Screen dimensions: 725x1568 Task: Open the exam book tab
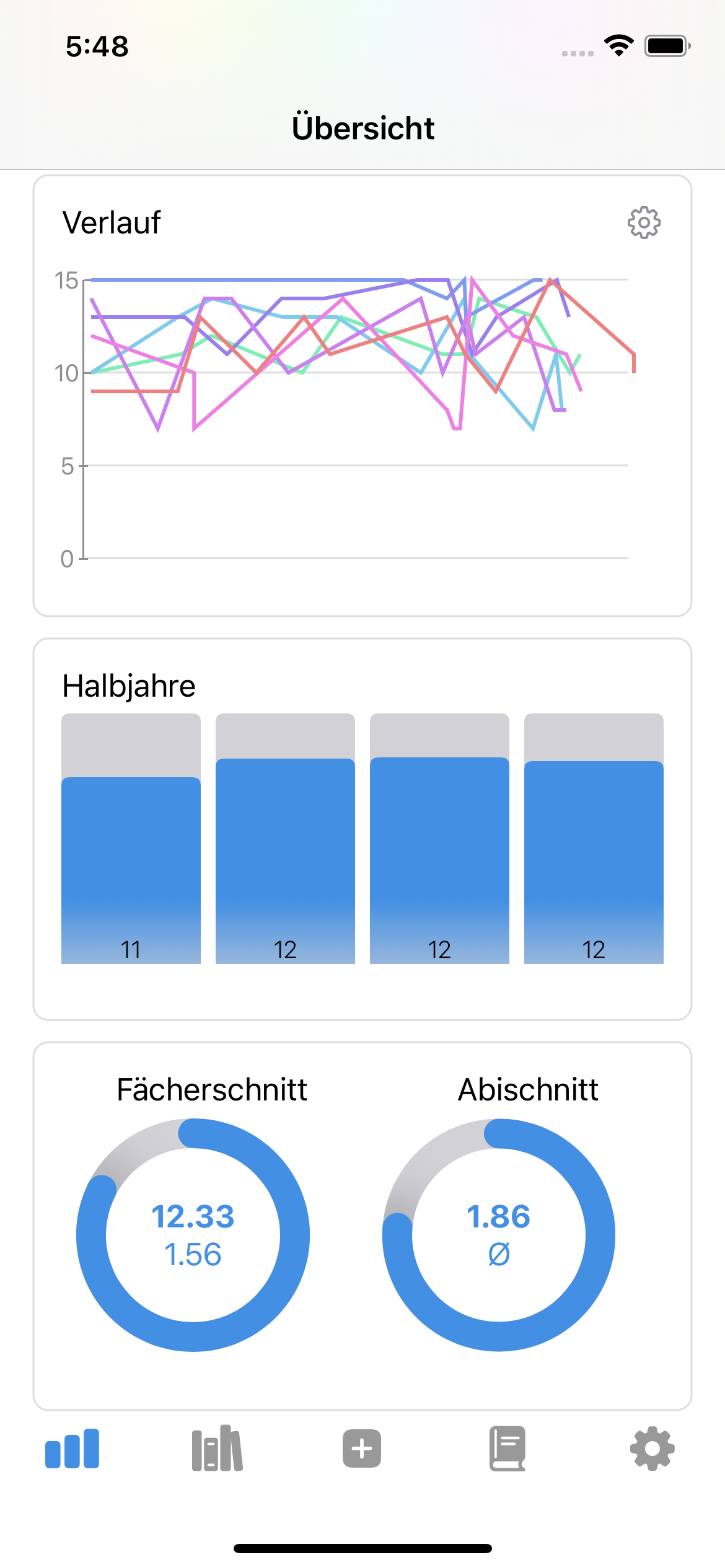click(507, 1448)
